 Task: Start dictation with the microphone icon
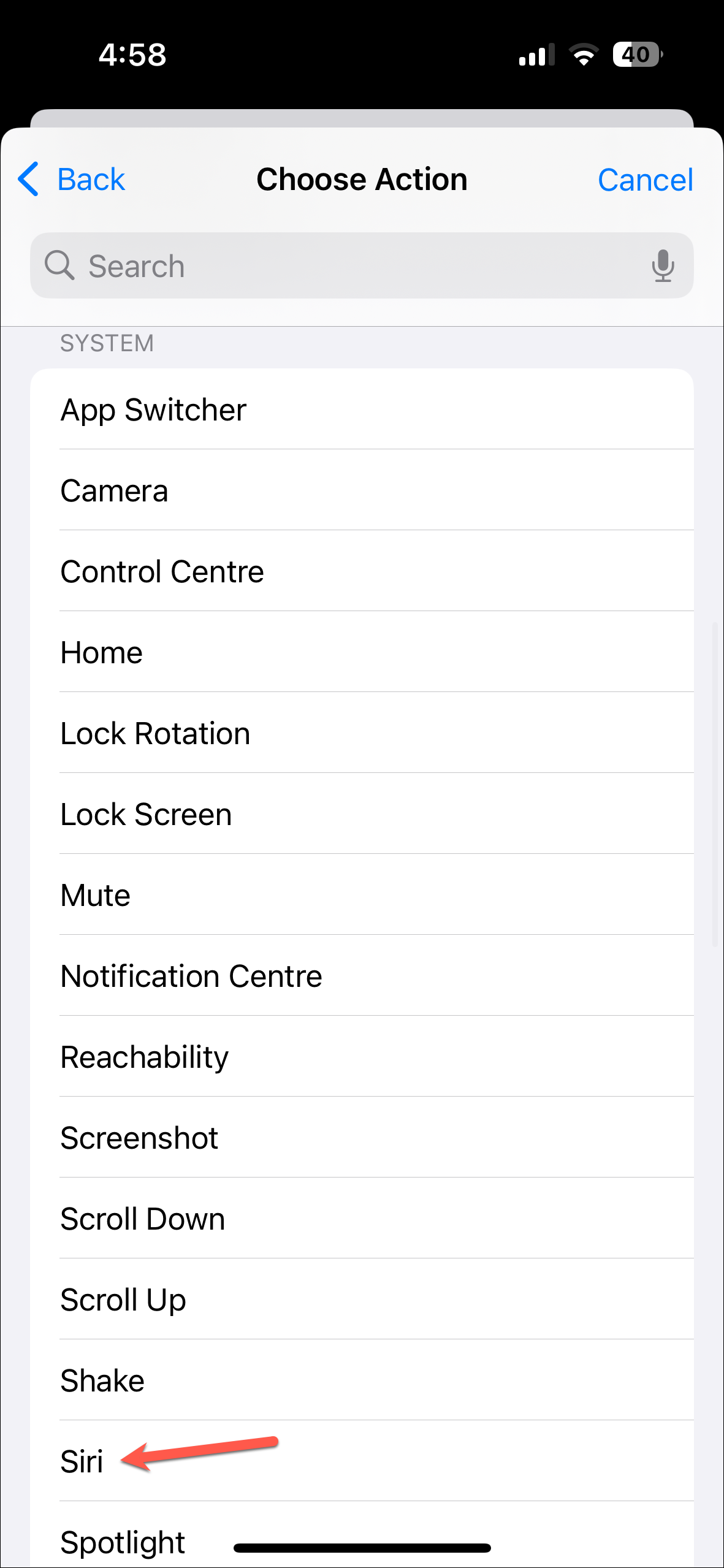tap(663, 266)
